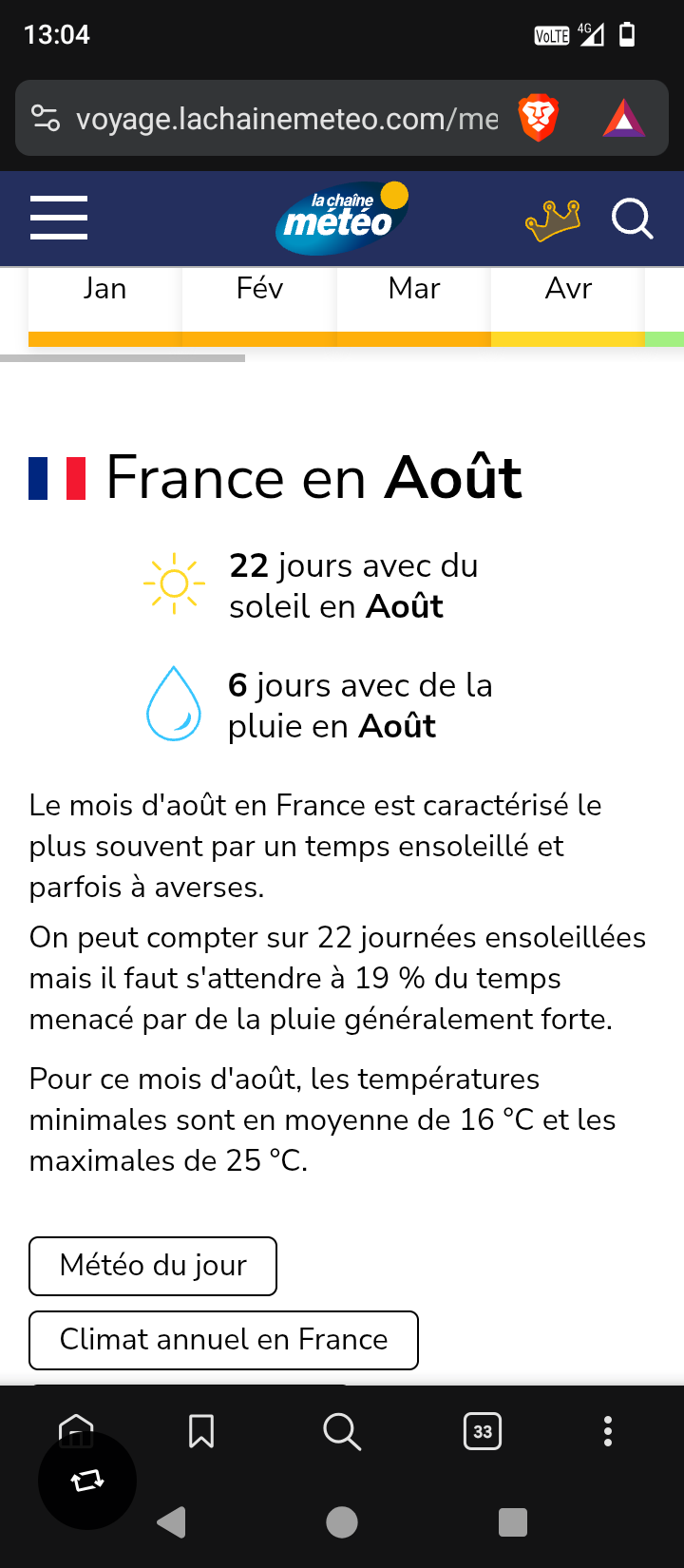
Task: Go back with system back button
Action: [x=172, y=1522]
